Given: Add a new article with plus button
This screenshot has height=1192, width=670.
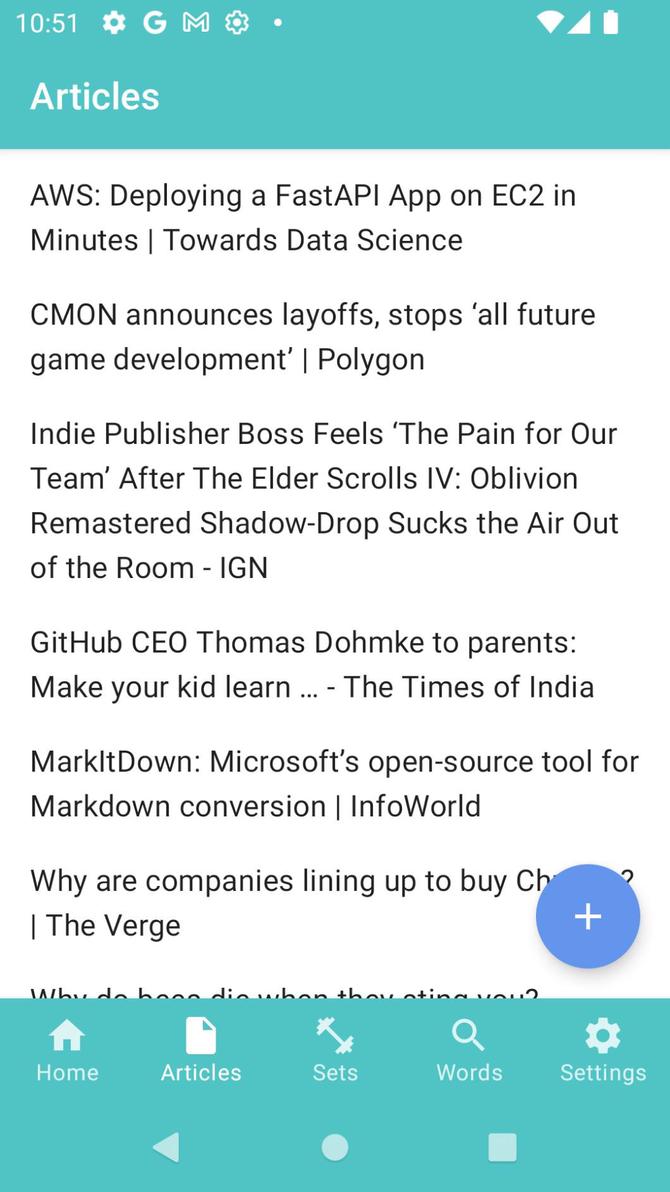Looking at the screenshot, I should tap(588, 916).
